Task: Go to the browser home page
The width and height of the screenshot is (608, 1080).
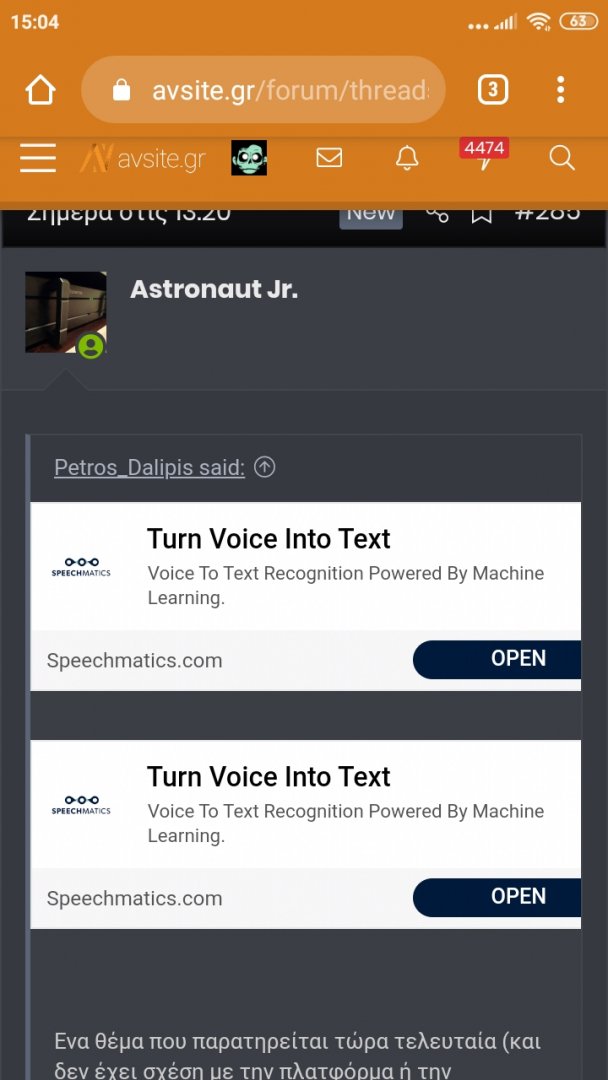Action: (40, 91)
